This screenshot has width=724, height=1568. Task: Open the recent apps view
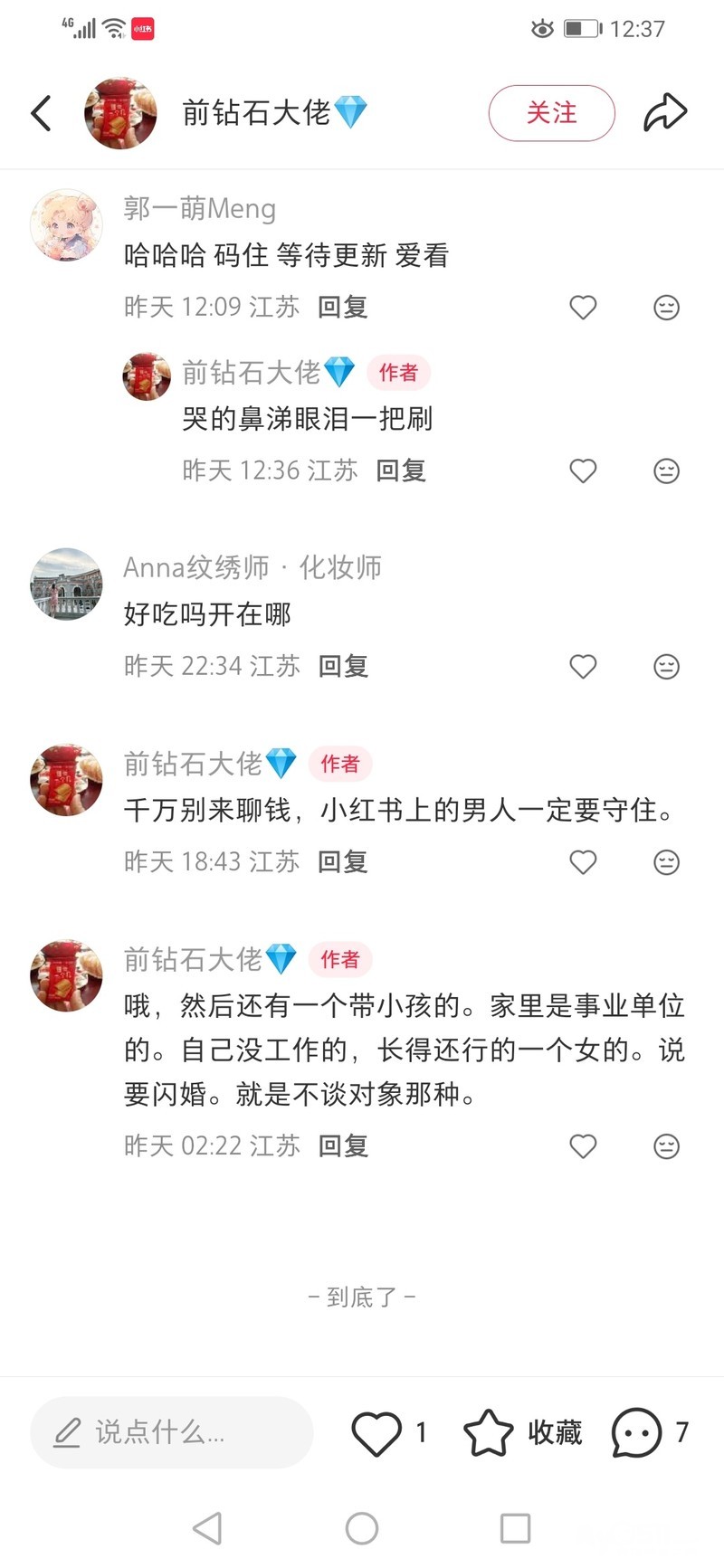point(515,1528)
